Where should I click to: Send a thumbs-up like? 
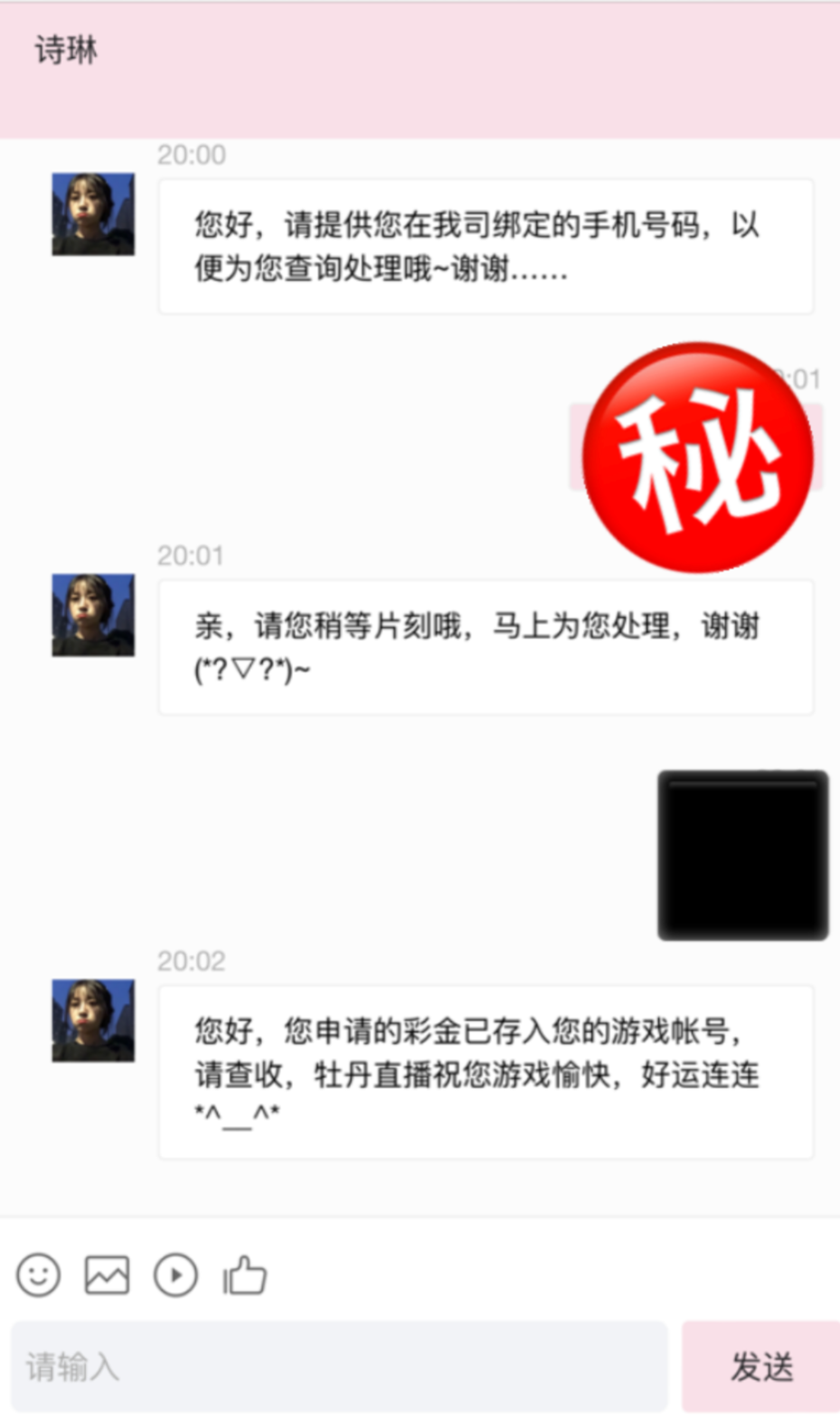pos(244,1275)
